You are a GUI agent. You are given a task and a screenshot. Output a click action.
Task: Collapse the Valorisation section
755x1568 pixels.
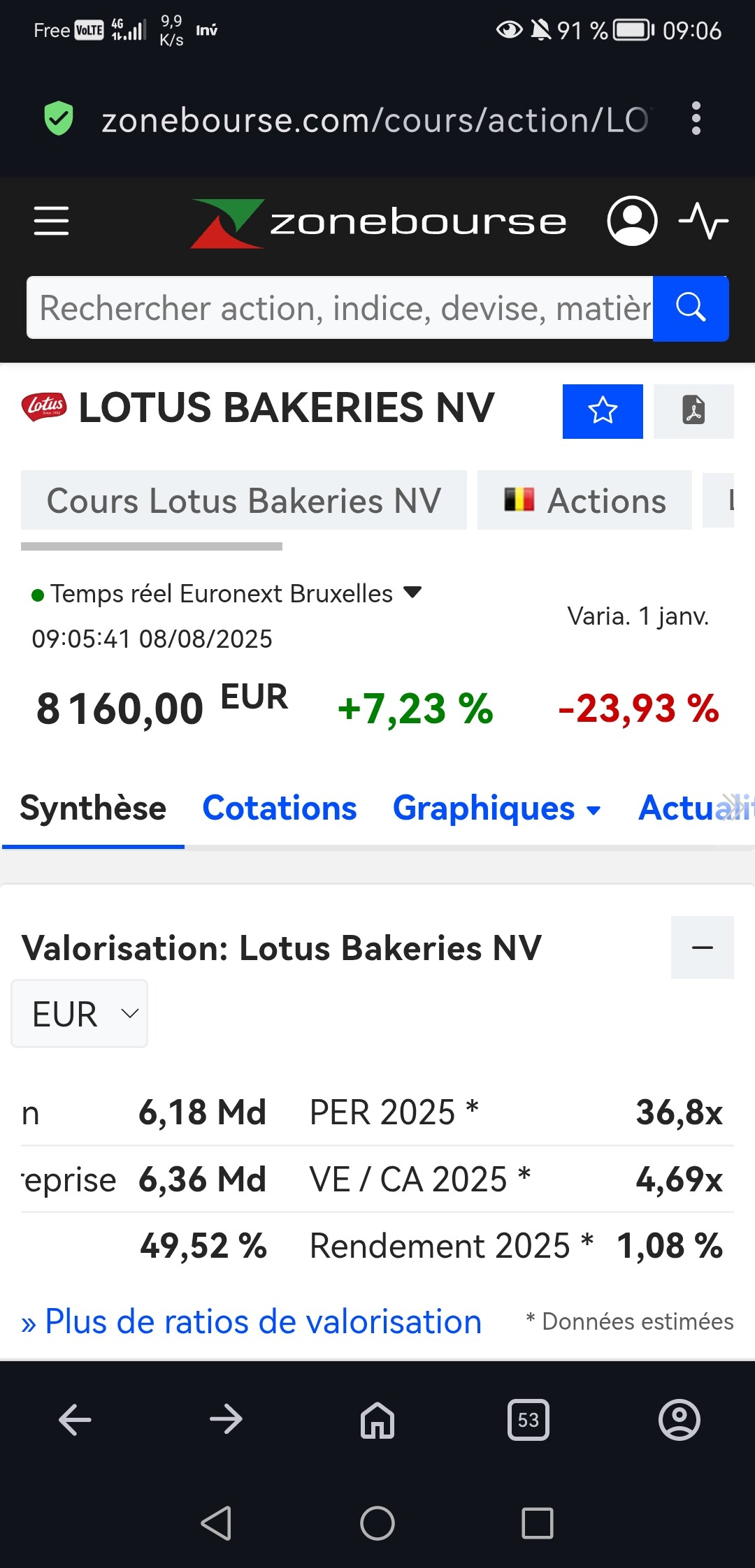(x=702, y=948)
